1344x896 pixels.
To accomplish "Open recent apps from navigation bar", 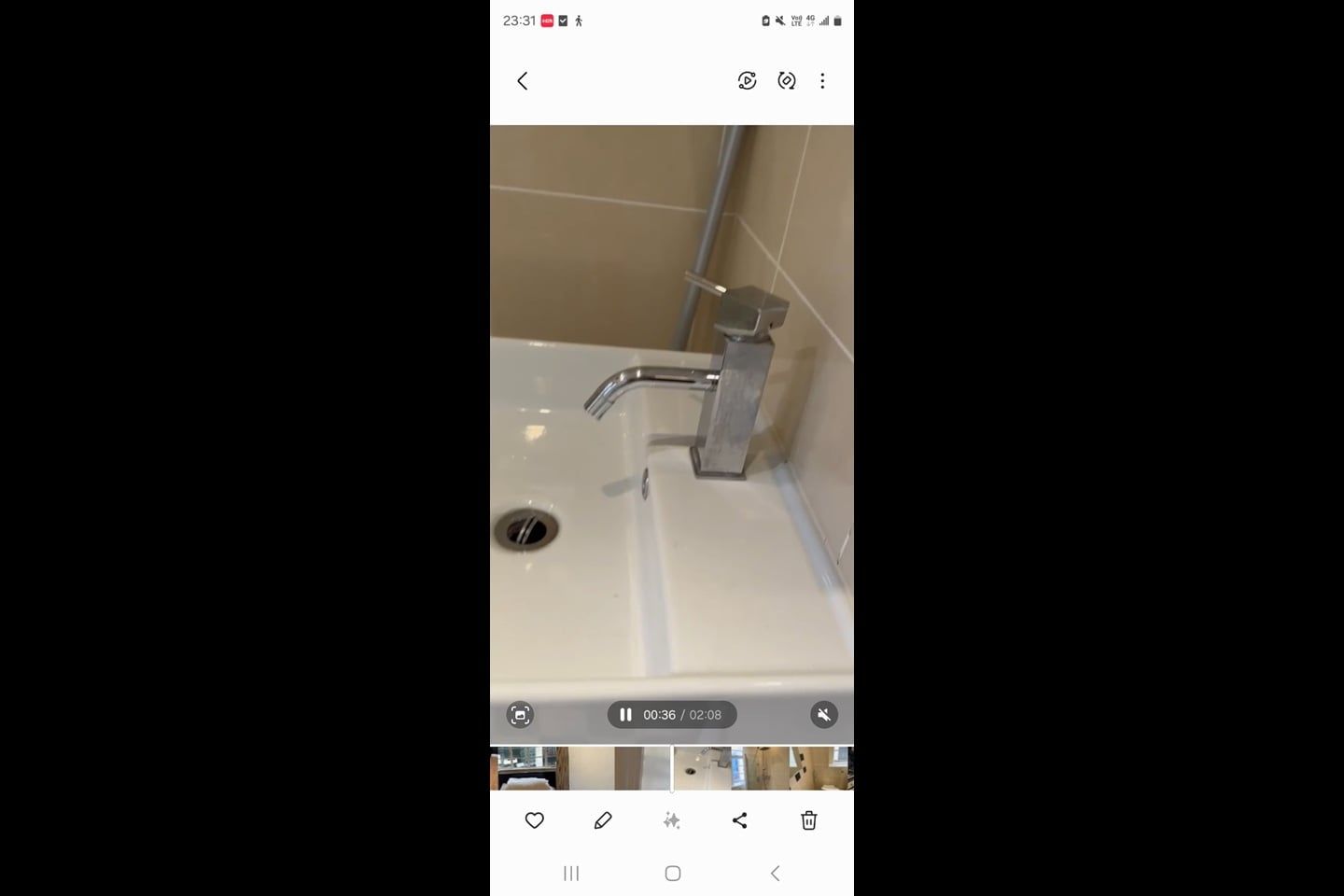I will click(571, 874).
